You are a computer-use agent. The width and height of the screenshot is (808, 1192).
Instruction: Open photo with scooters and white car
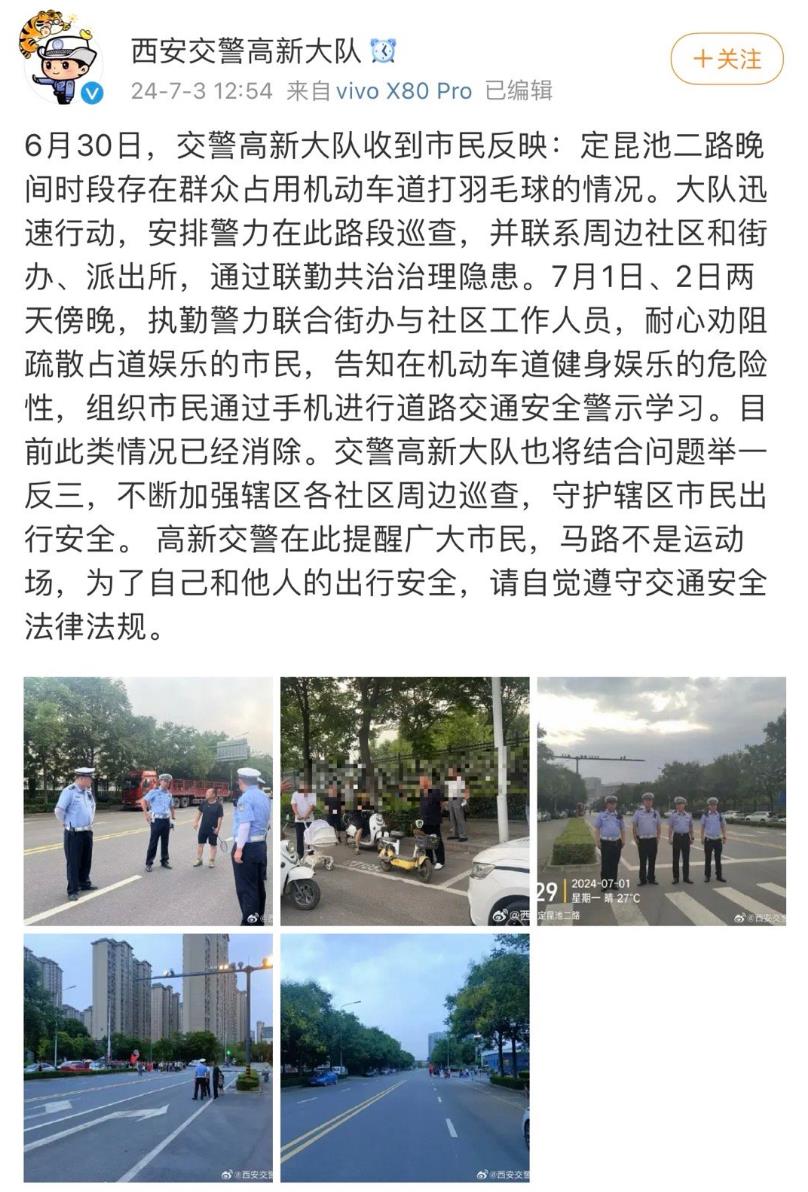pyautogui.click(x=404, y=801)
